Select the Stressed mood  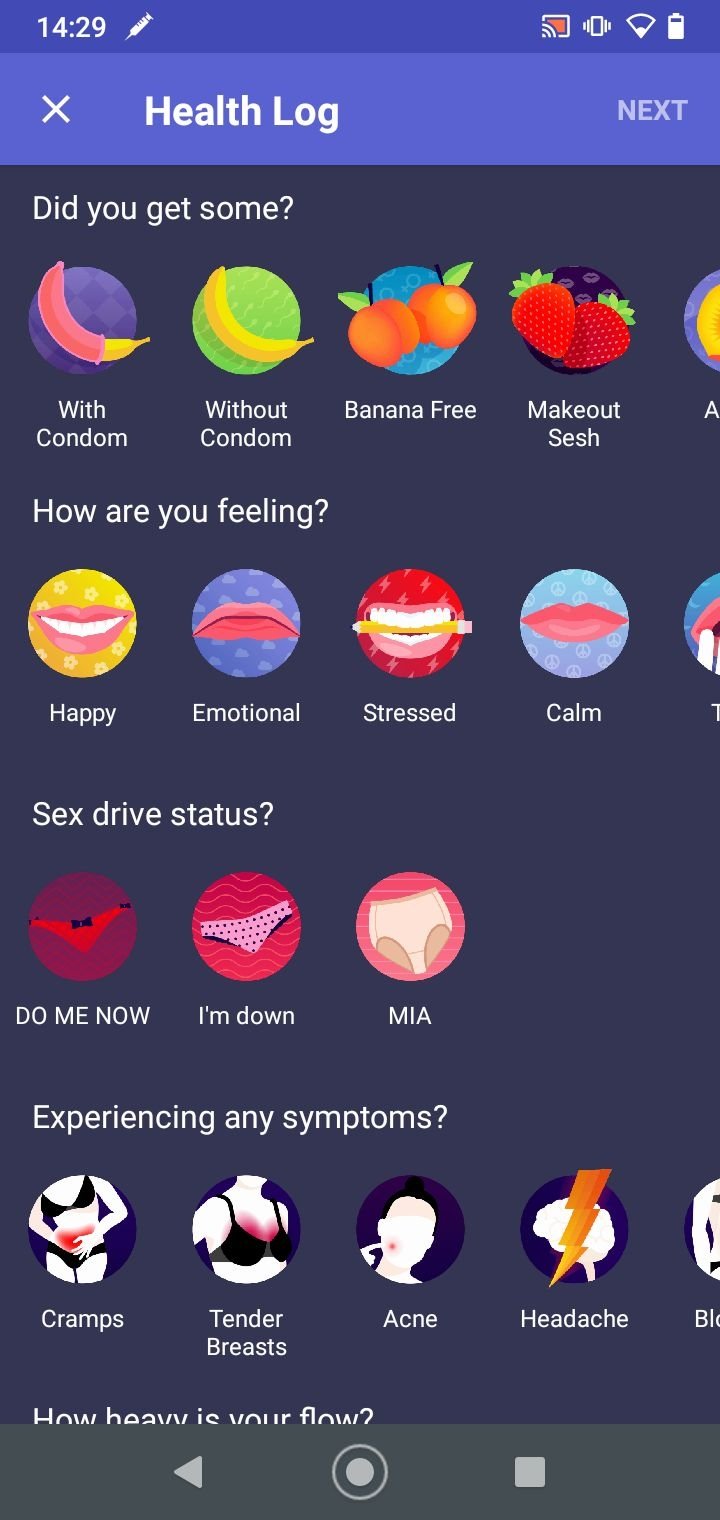click(410, 623)
